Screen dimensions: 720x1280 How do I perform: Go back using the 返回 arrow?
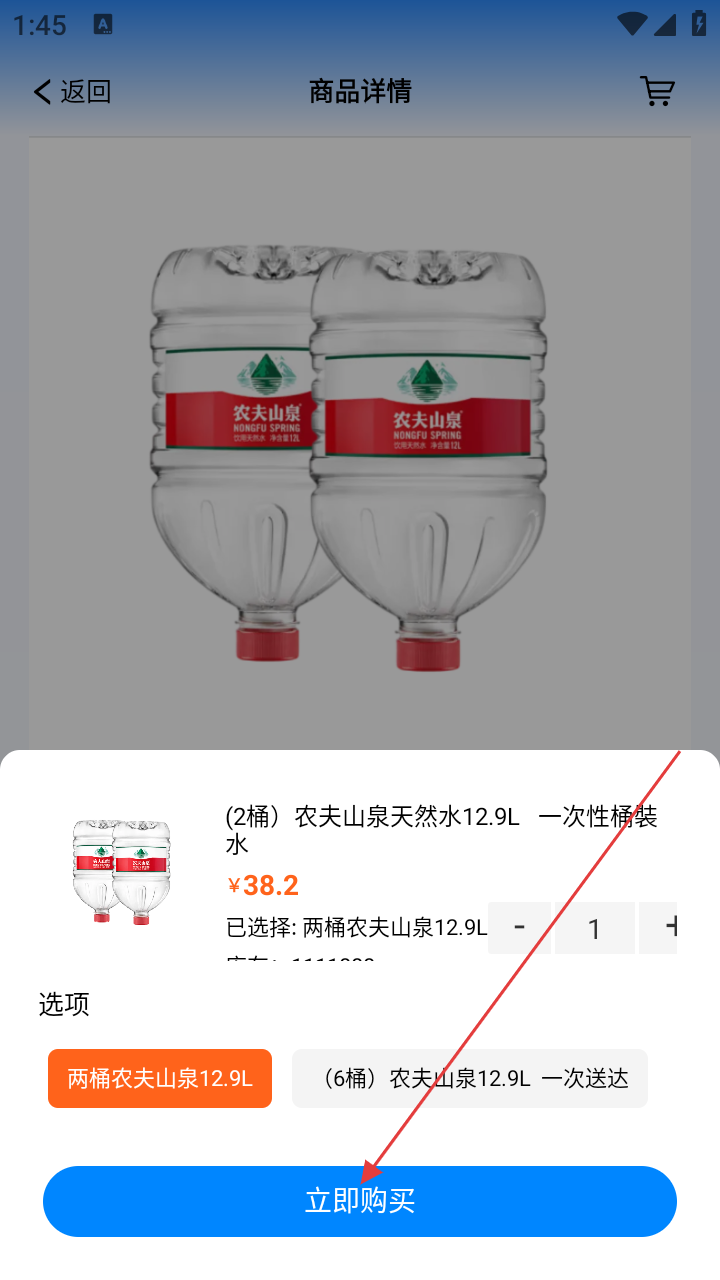(x=71, y=92)
